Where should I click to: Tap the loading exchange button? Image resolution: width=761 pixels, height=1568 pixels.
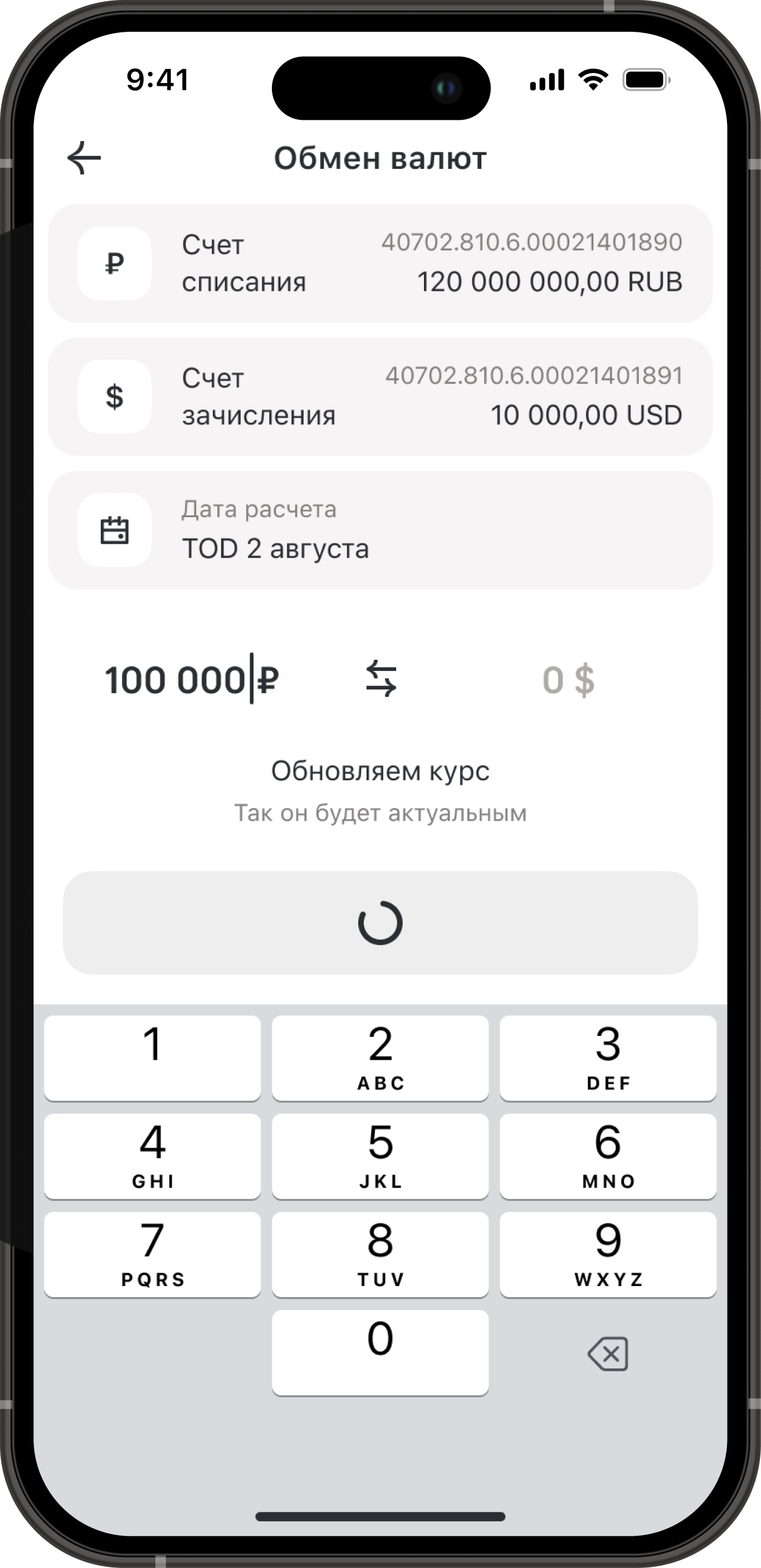coord(380,922)
